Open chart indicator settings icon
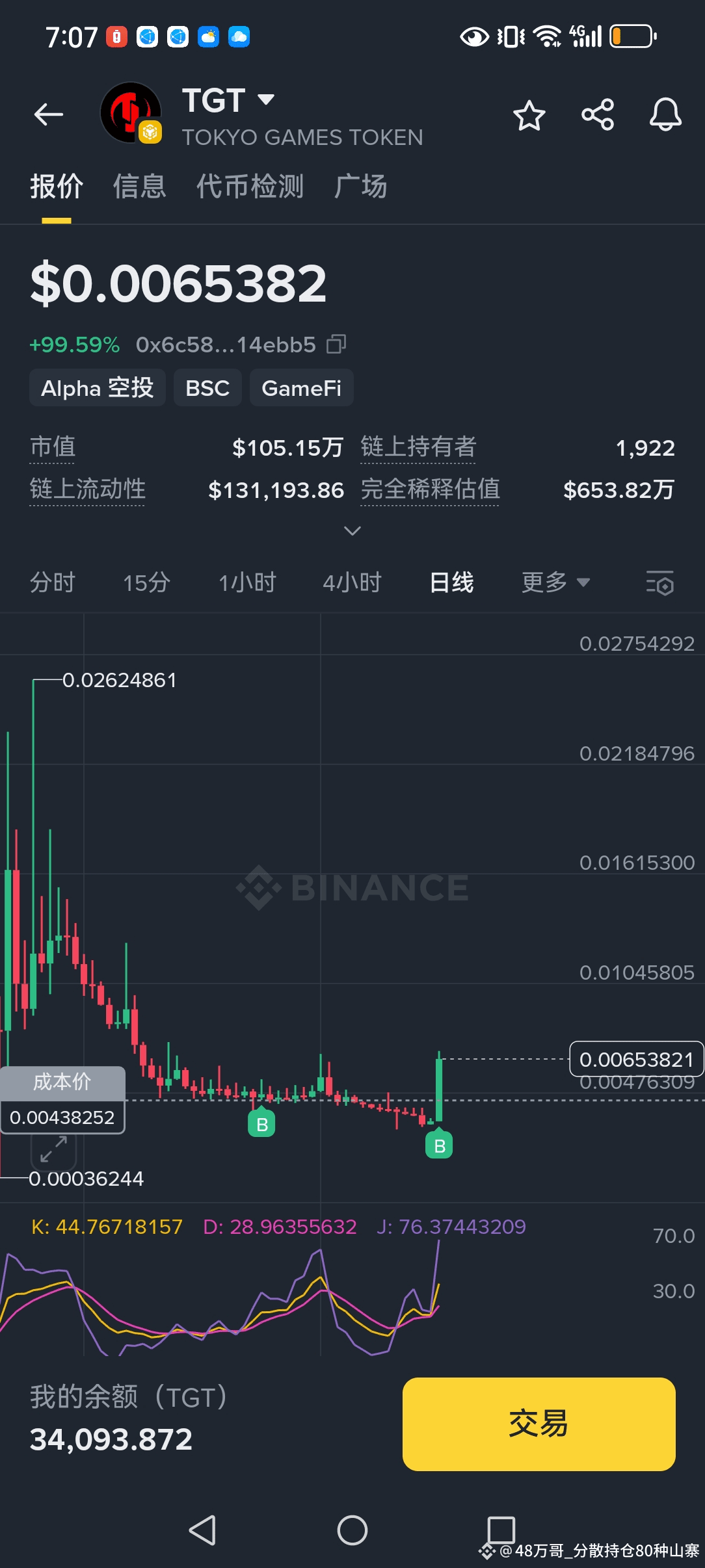The image size is (705, 1568). point(659,582)
